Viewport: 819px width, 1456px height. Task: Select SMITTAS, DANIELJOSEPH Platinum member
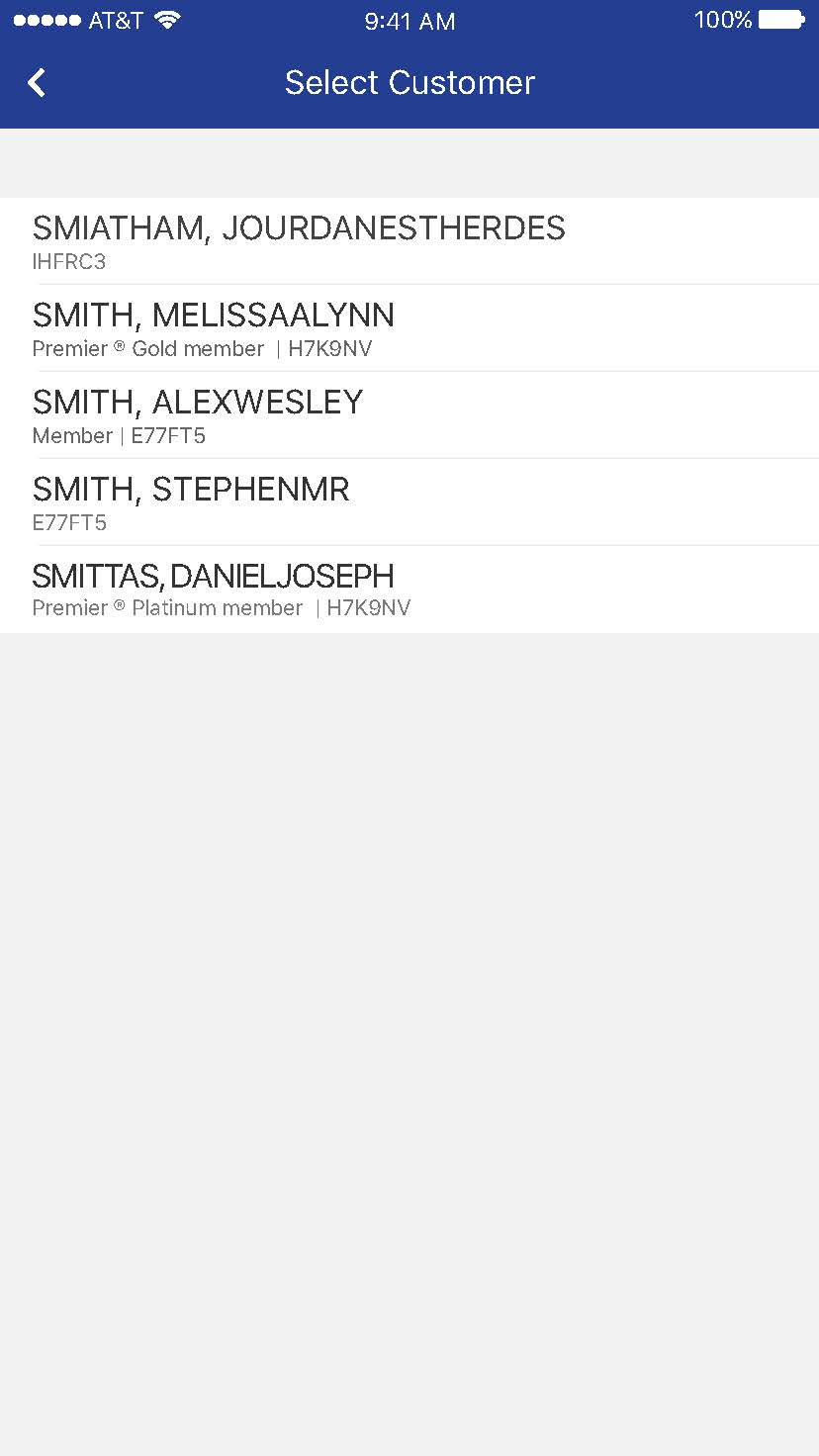(409, 590)
